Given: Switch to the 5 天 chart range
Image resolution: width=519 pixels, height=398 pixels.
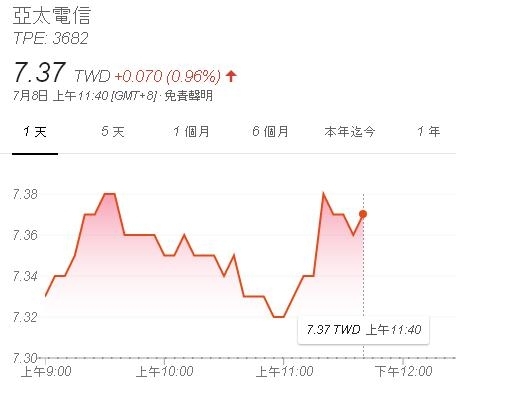Looking at the screenshot, I should click(x=113, y=131).
